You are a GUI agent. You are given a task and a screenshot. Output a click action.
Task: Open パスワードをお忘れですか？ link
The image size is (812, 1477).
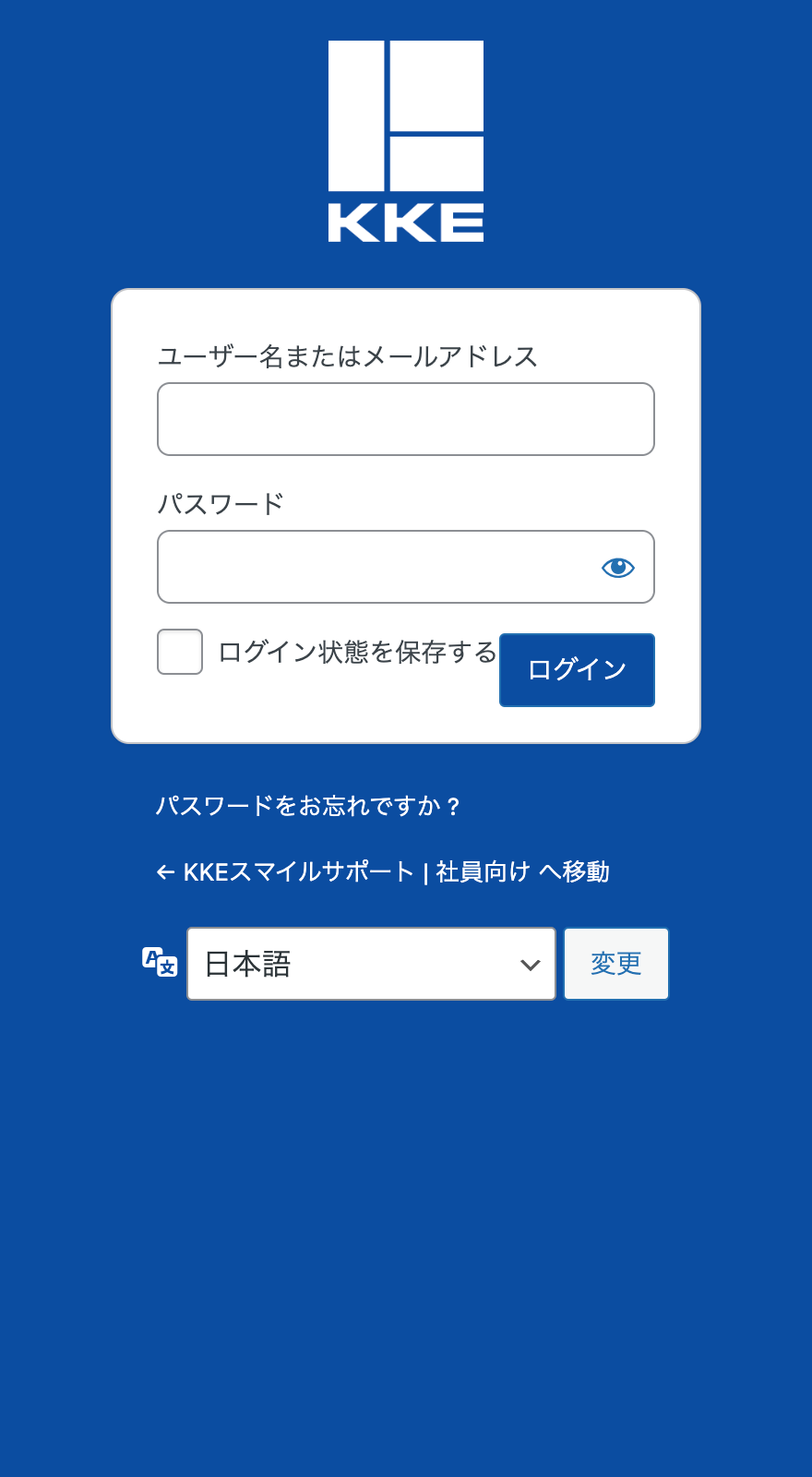point(310,804)
